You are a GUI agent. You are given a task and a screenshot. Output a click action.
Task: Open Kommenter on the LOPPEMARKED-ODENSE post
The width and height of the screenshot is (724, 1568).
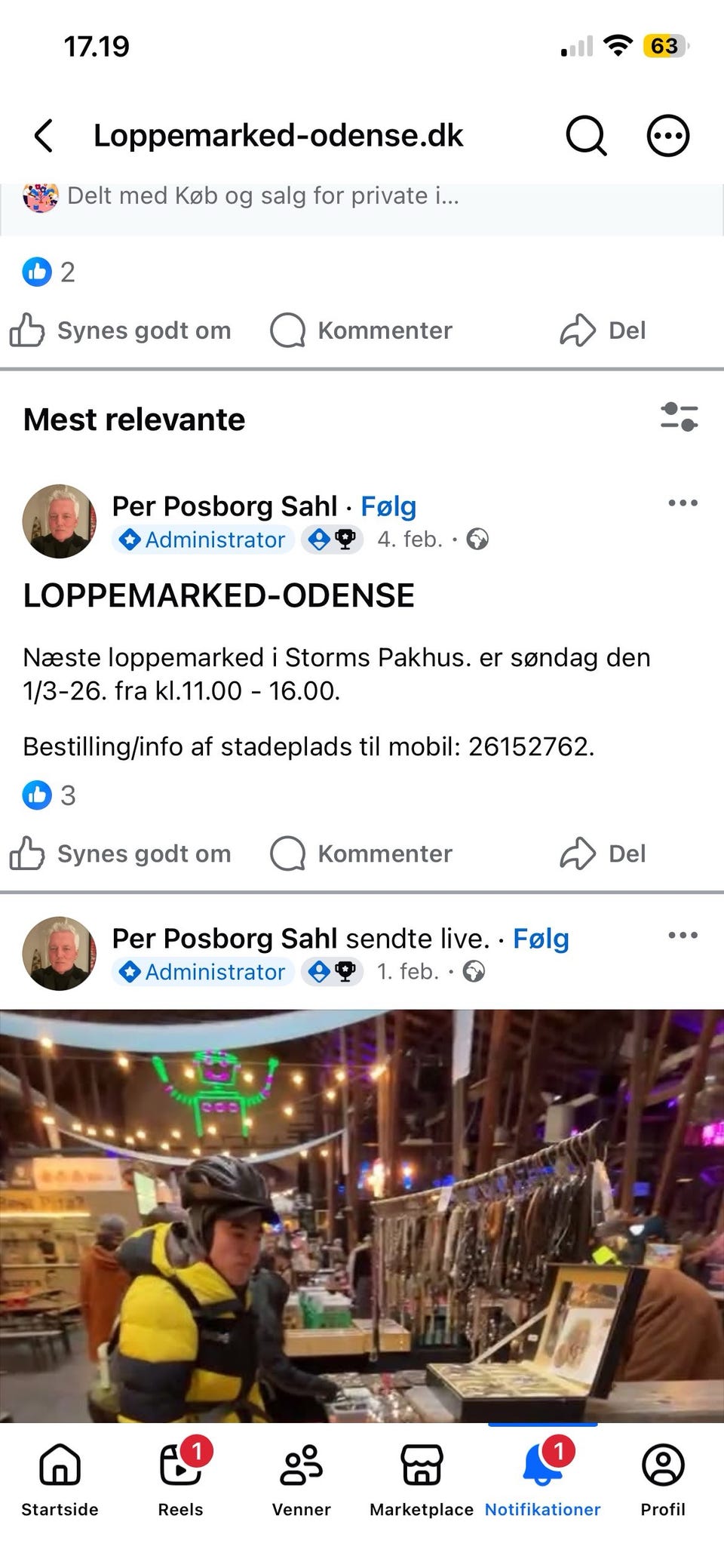[361, 853]
